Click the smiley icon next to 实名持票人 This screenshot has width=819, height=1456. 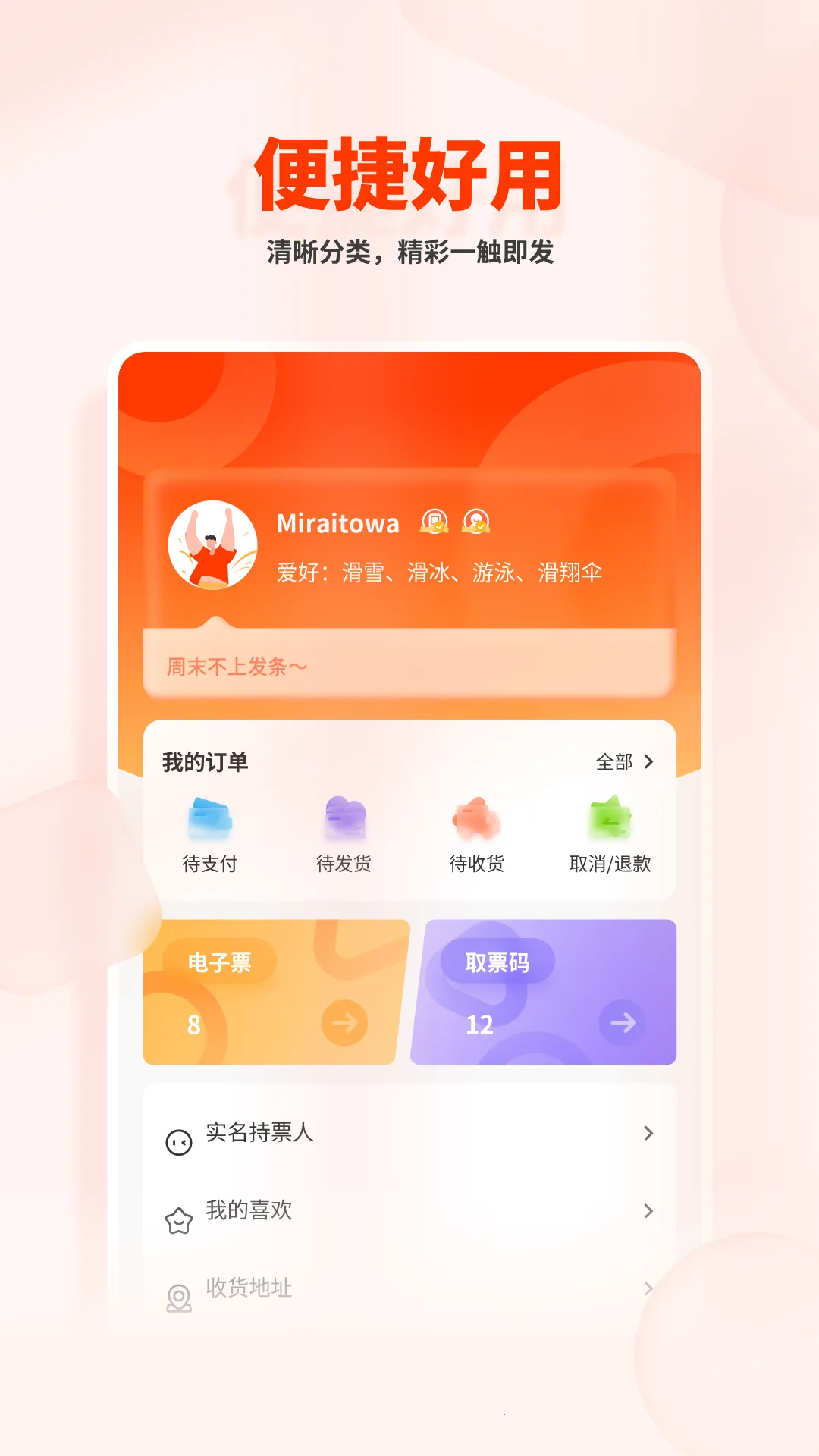pyautogui.click(x=177, y=1134)
